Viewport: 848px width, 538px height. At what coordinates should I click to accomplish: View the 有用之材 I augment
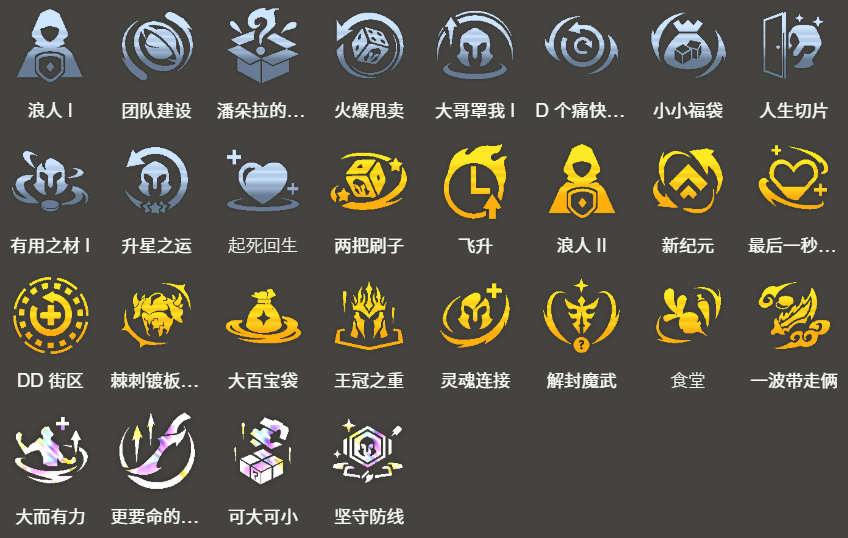coord(50,182)
